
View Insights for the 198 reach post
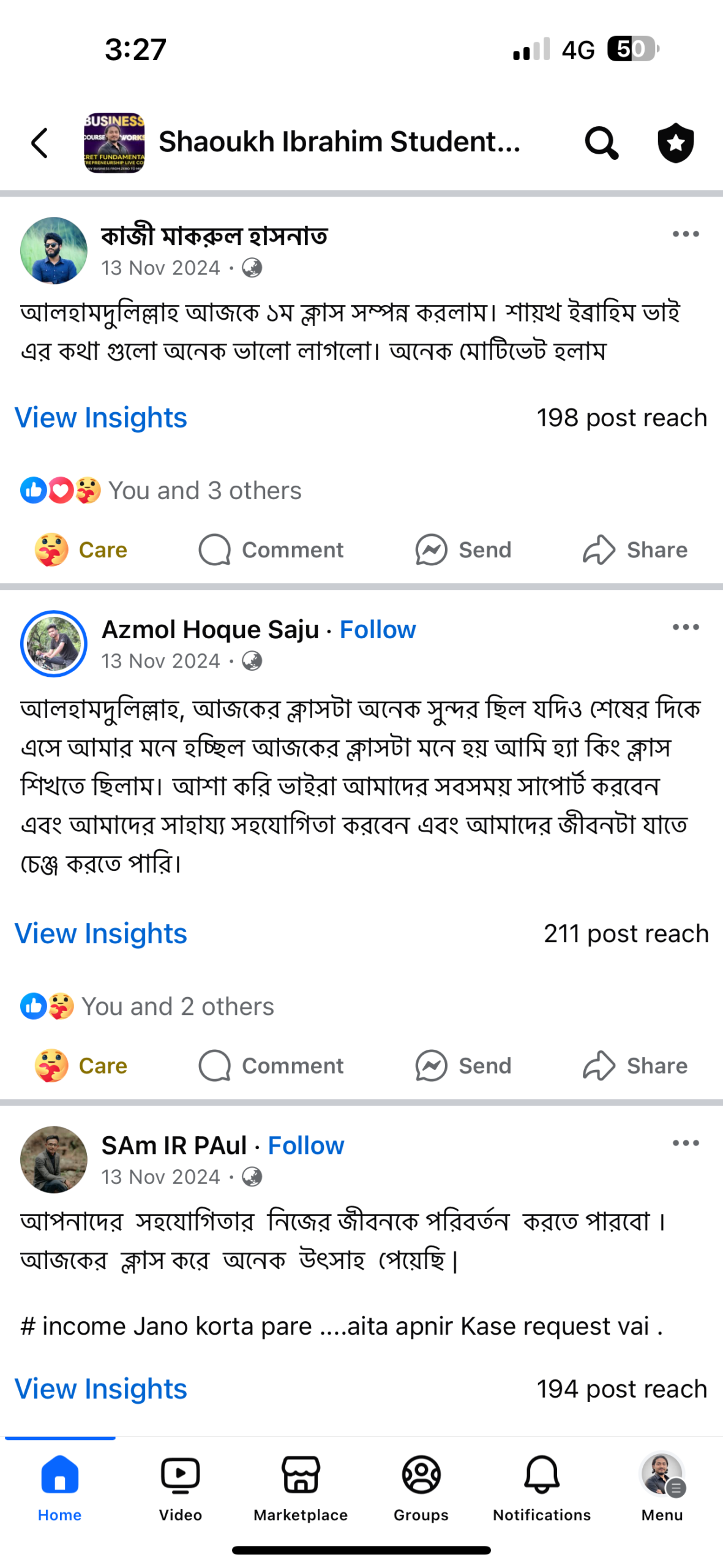pos(101,418)
